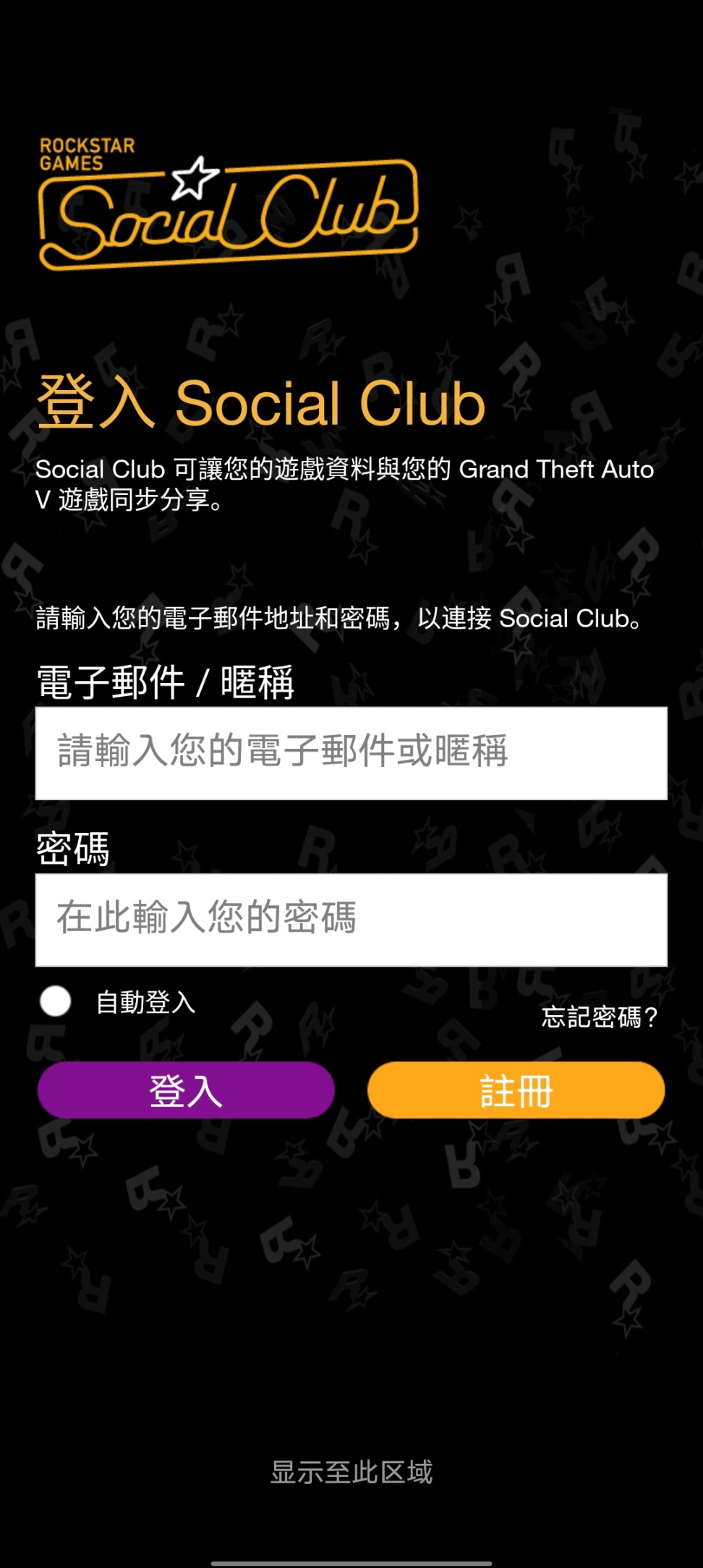Enable the 自動登入 auto login option

[x=56, y=1001]
